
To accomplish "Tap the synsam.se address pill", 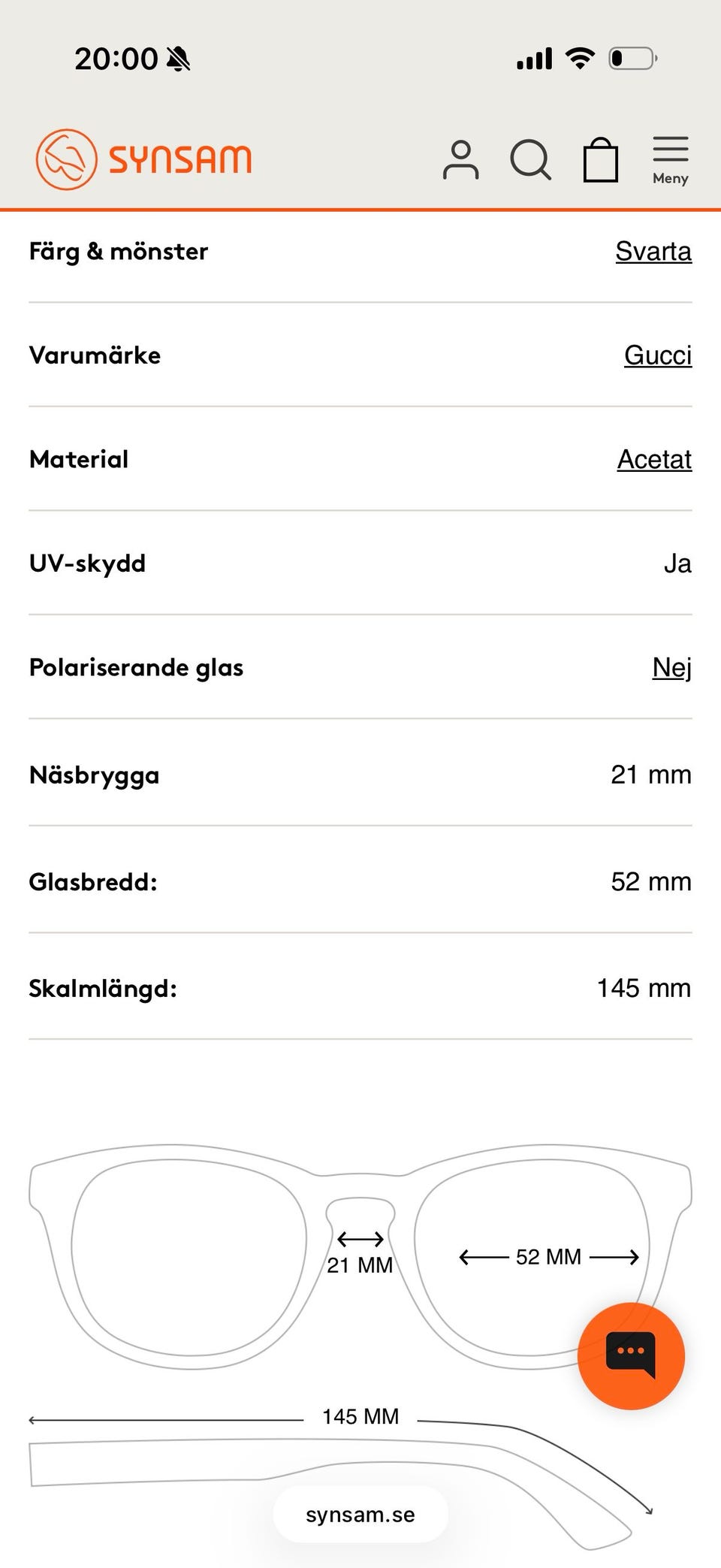I will coord(360,1515).
